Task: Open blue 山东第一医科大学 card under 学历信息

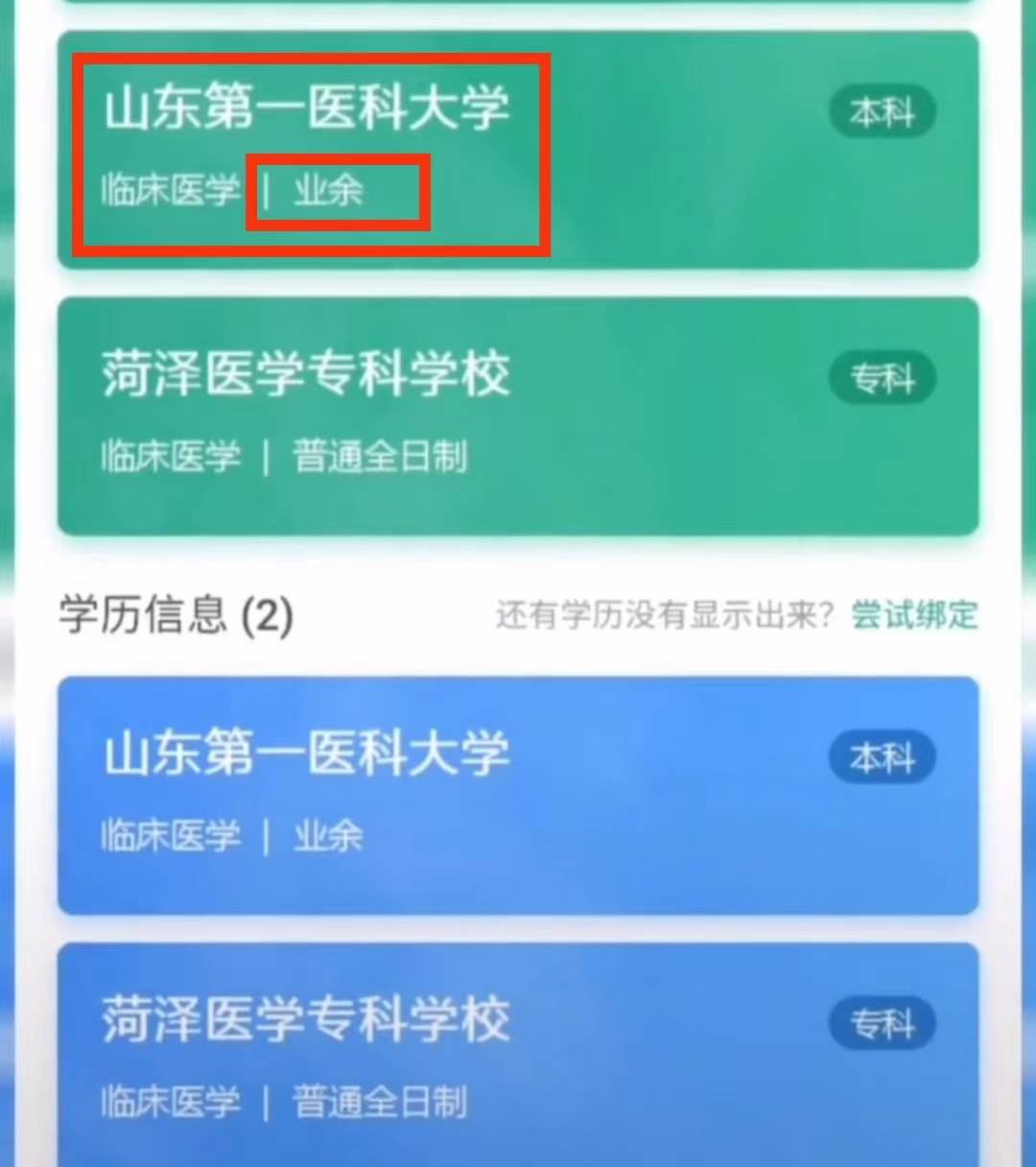Action: pos(518,795)
